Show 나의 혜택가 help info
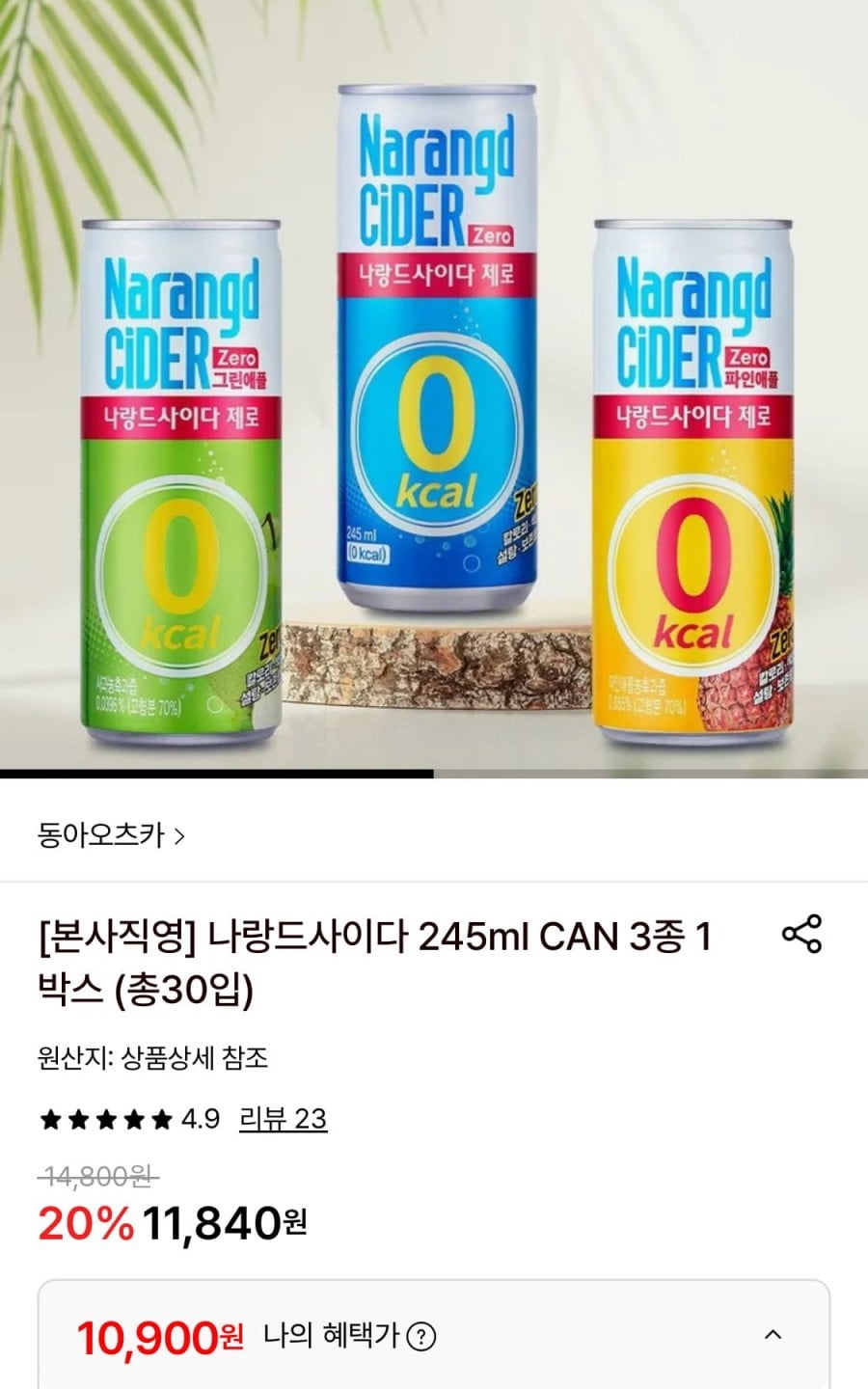Viewport: 868px width, 1389px height. (x=421, y=1337)
